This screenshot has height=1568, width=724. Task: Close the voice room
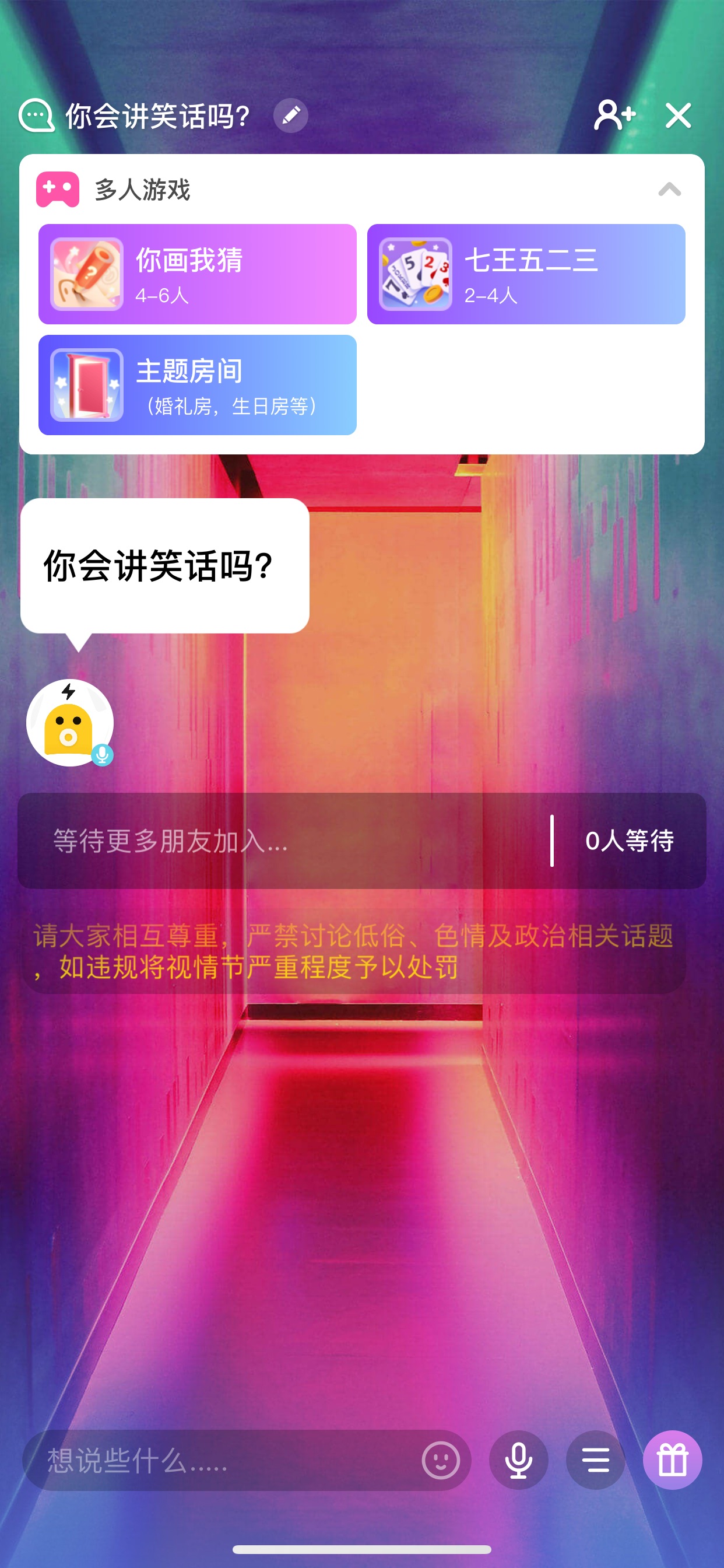click(678, 115)
